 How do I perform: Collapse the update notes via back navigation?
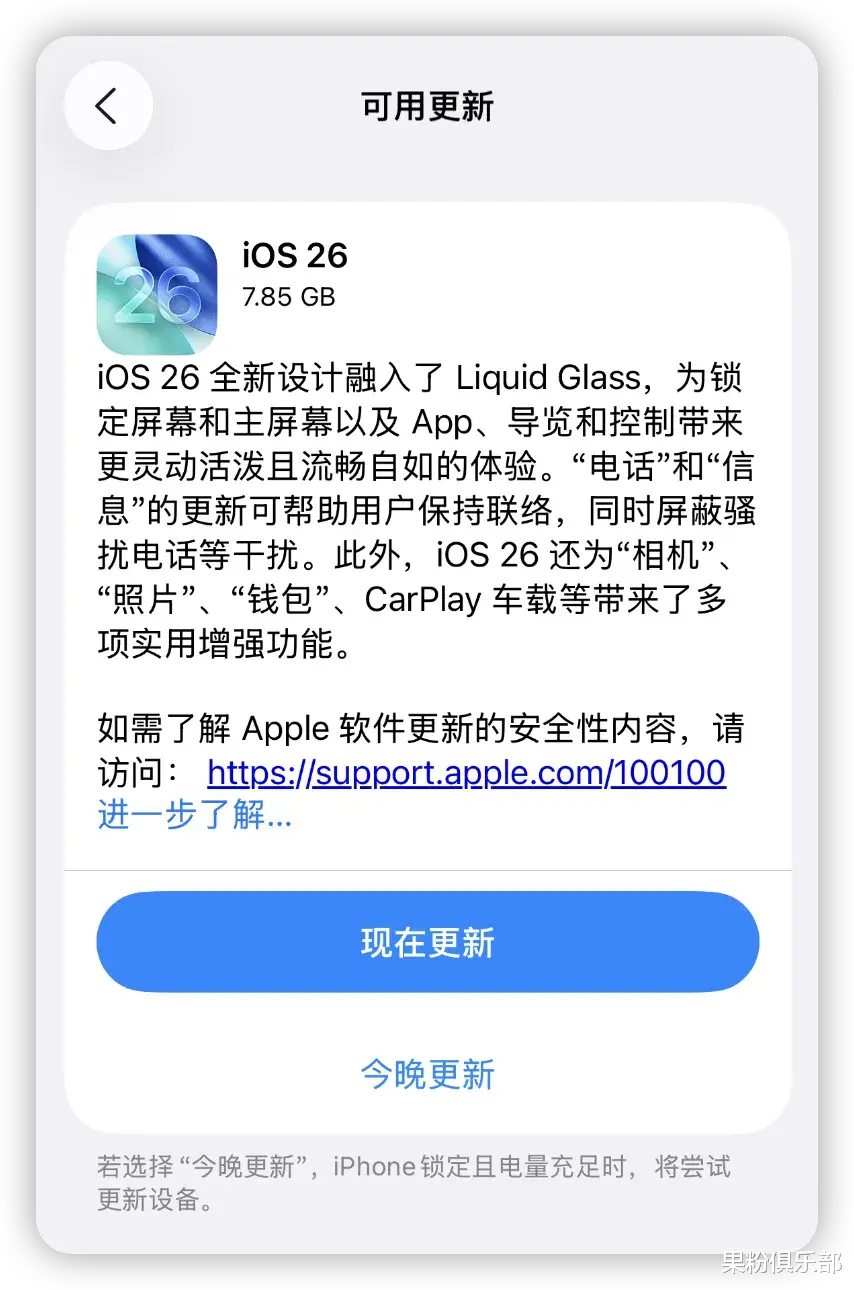(108, 104)
